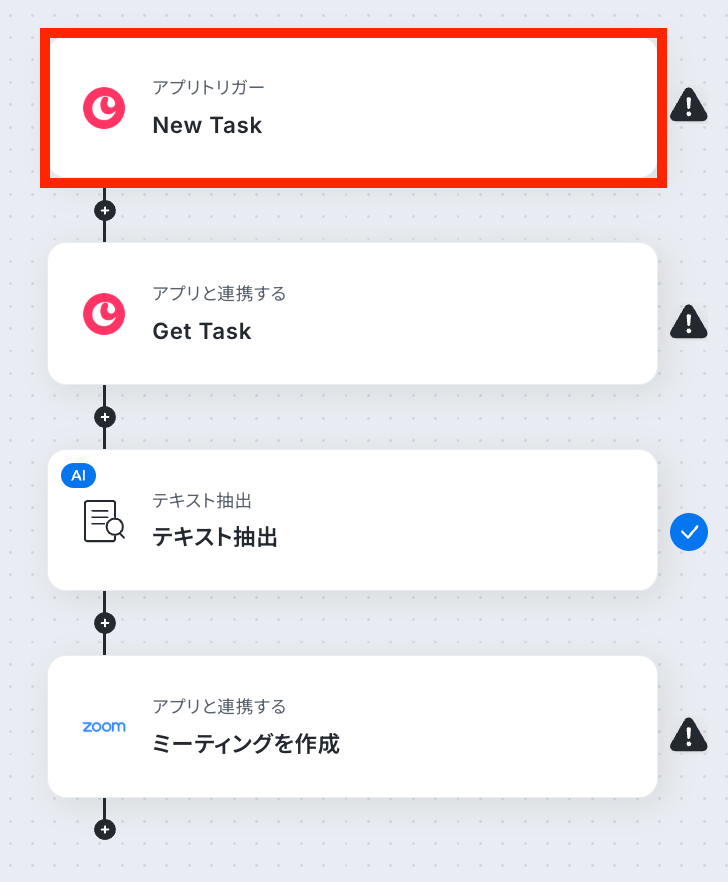Open the テキスト抽出 AI step card
This screenshot has height=882, width=728.
(x=352, y=520)
